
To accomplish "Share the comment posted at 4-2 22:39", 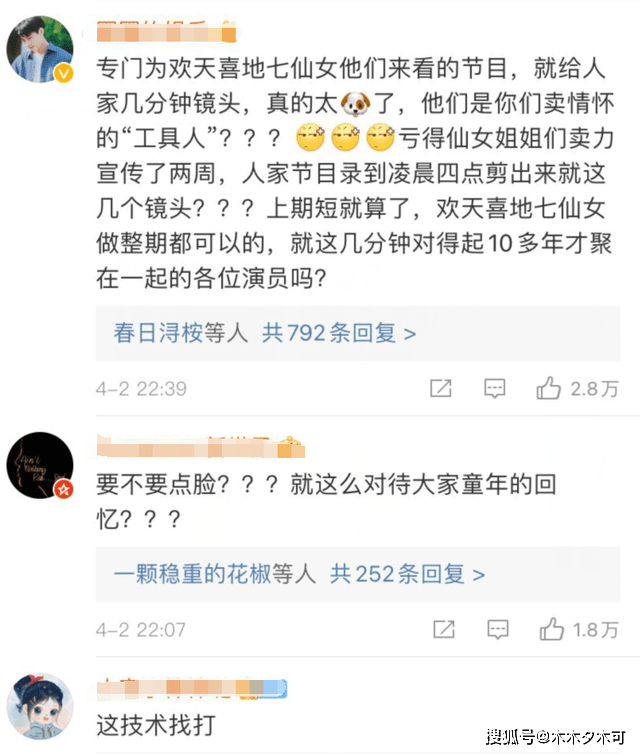I will click(x=441, y=389).
